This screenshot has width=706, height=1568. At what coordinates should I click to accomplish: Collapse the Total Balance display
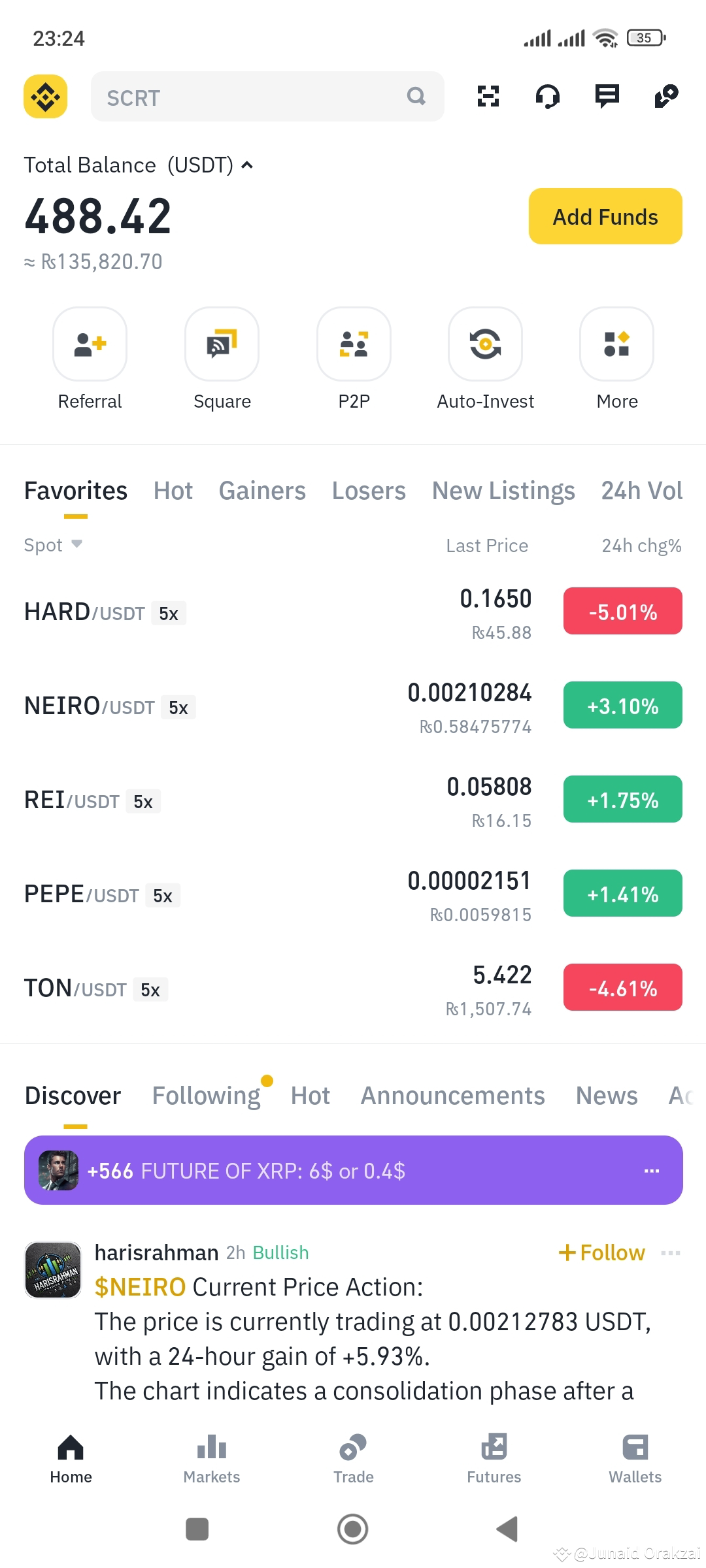click(246, 165)
